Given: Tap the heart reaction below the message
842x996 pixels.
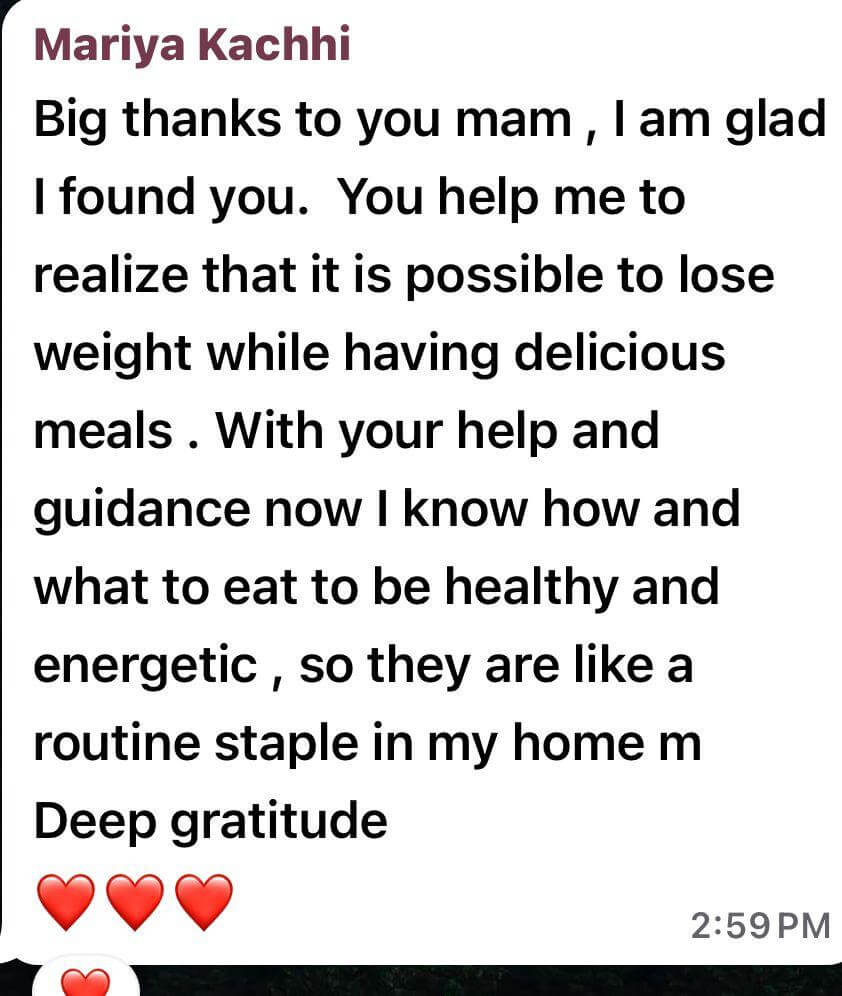Looking at the screenshot, I should (85, 982).
